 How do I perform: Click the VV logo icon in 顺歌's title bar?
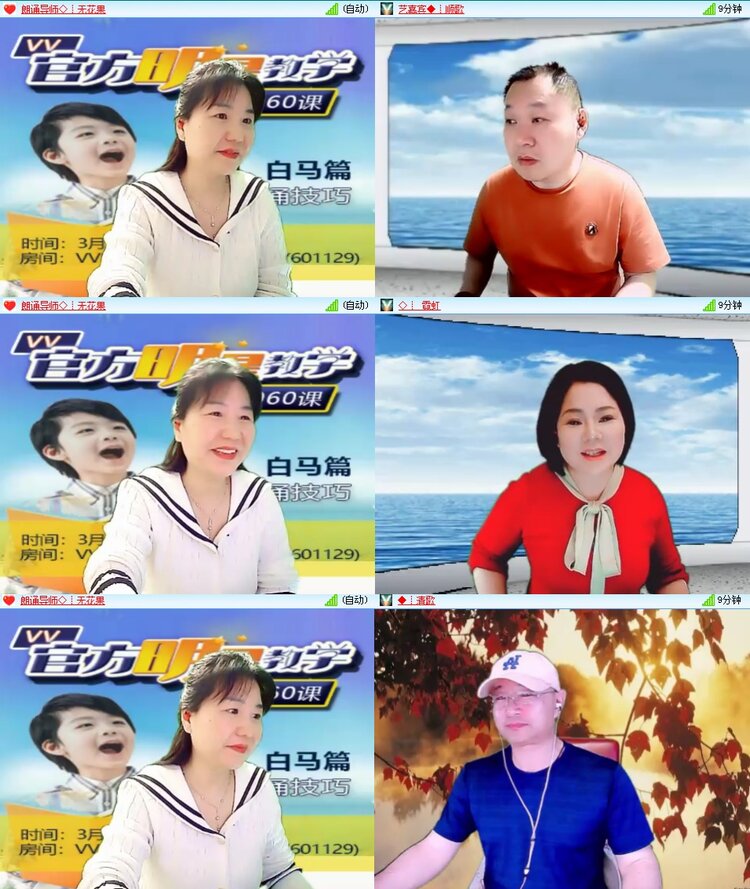385,9
